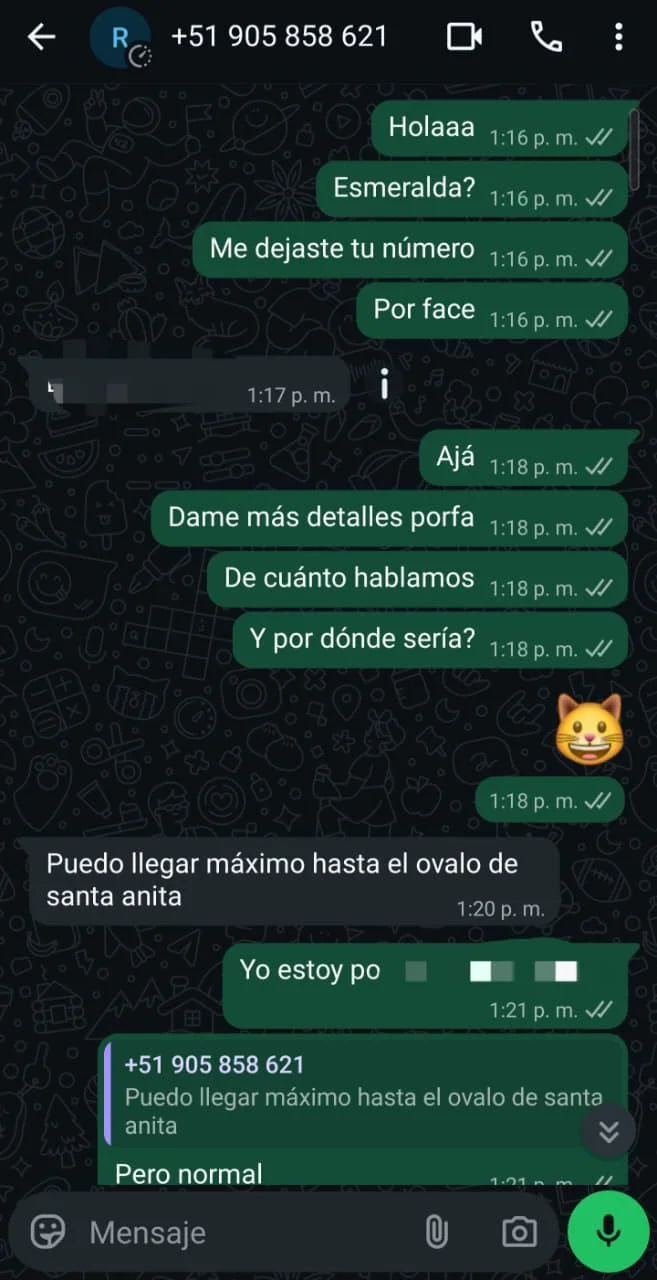Attach a file with the paperclip
The width and height of the screenshot is (657, 1280).
[436, 1232]
